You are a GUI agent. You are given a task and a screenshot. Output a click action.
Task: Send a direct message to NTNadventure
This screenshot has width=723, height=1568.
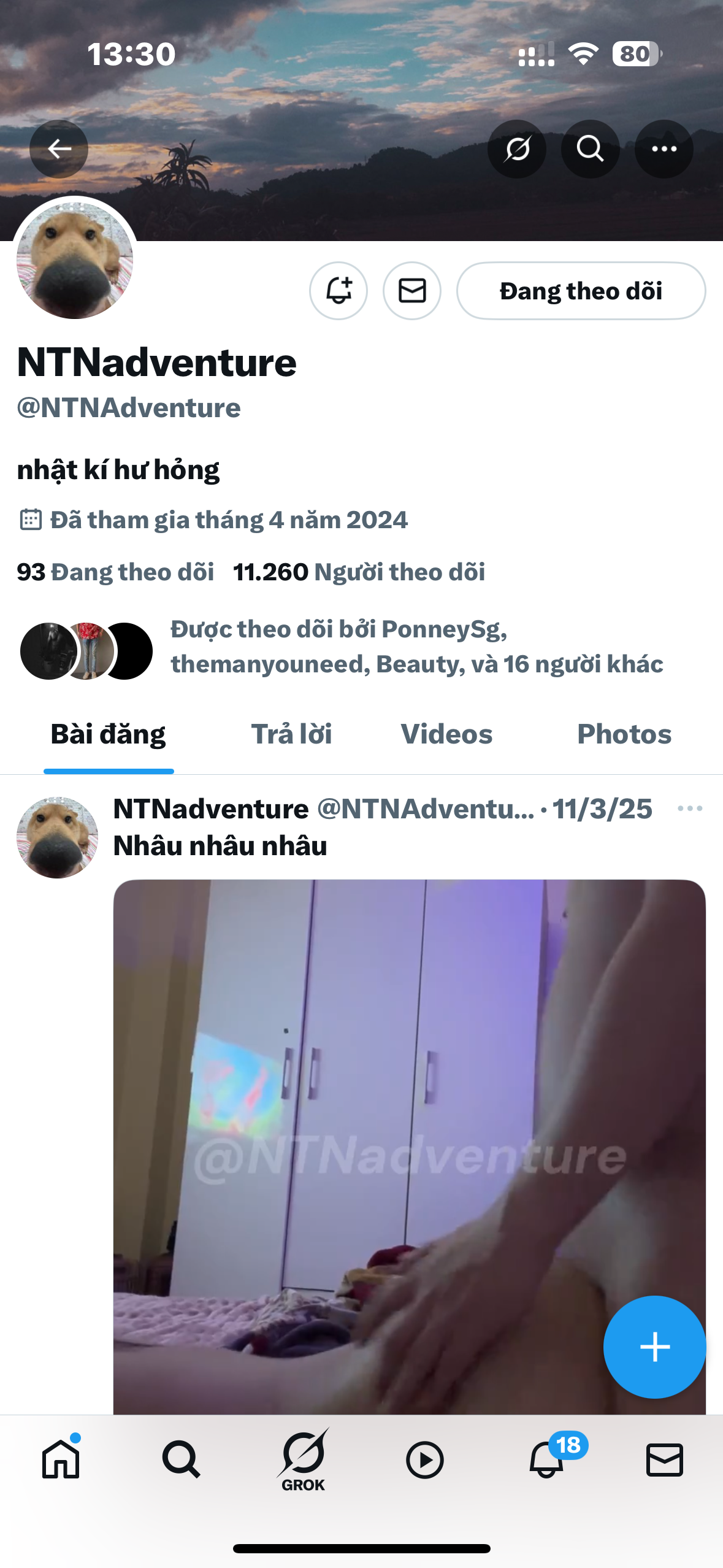(412, 291)
